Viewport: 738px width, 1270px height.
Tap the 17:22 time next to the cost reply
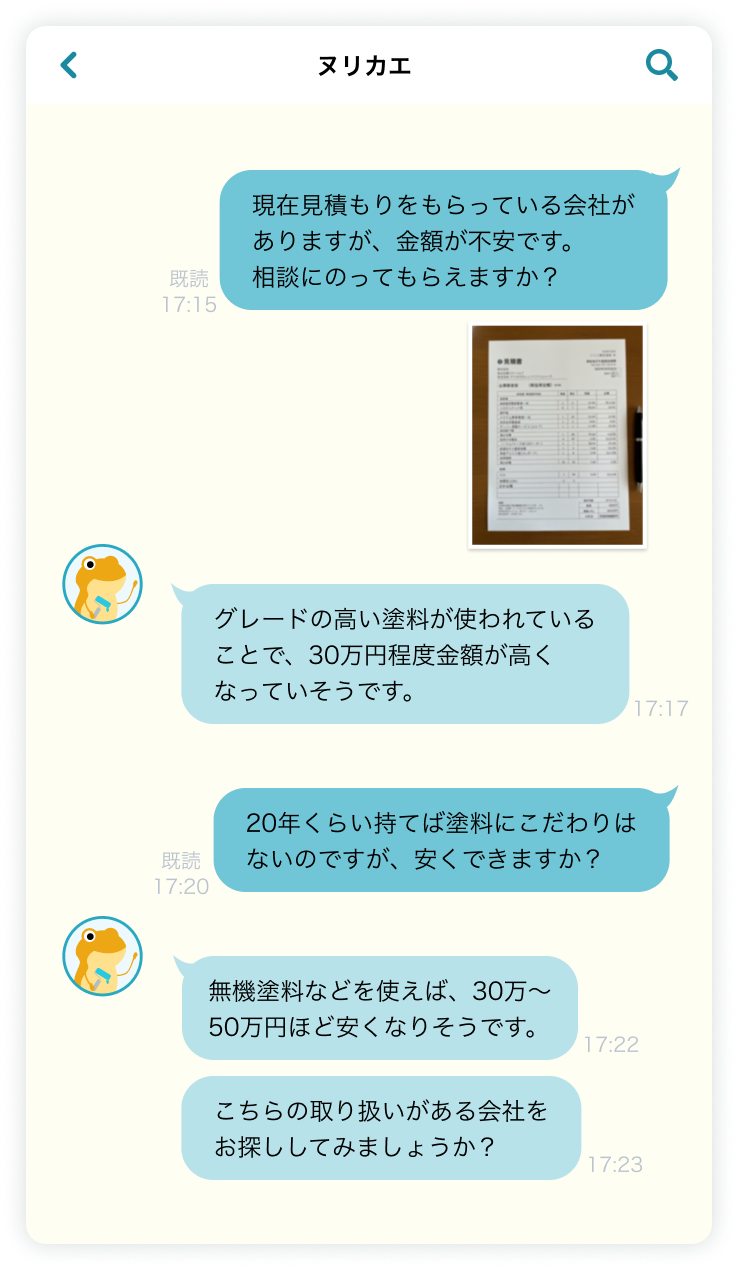[x=610, y=1043]
